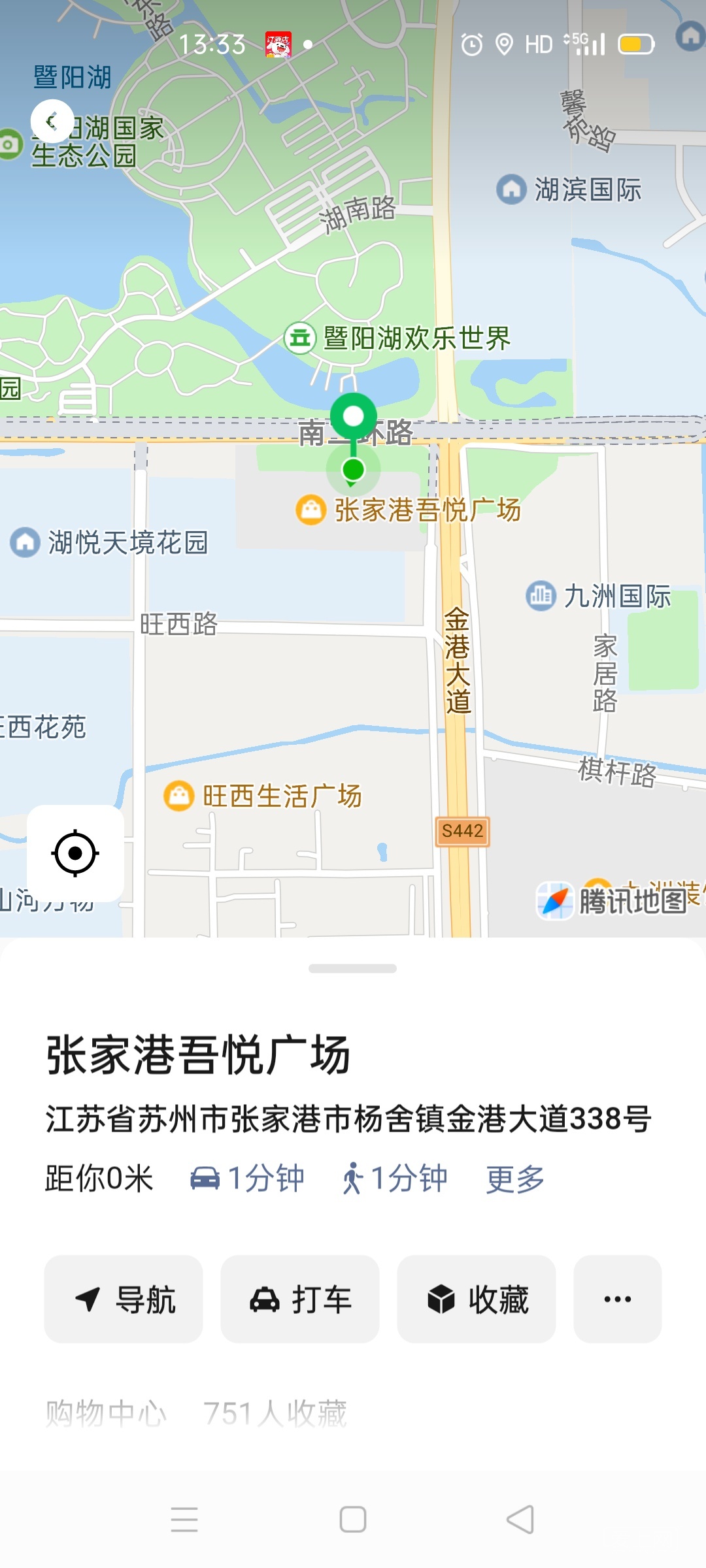Image resolution: width=706 pixels, height=1568 pixels.
Task: Tap the system back navigation button
Action: pyautogui.click(x=520, y=1520)
